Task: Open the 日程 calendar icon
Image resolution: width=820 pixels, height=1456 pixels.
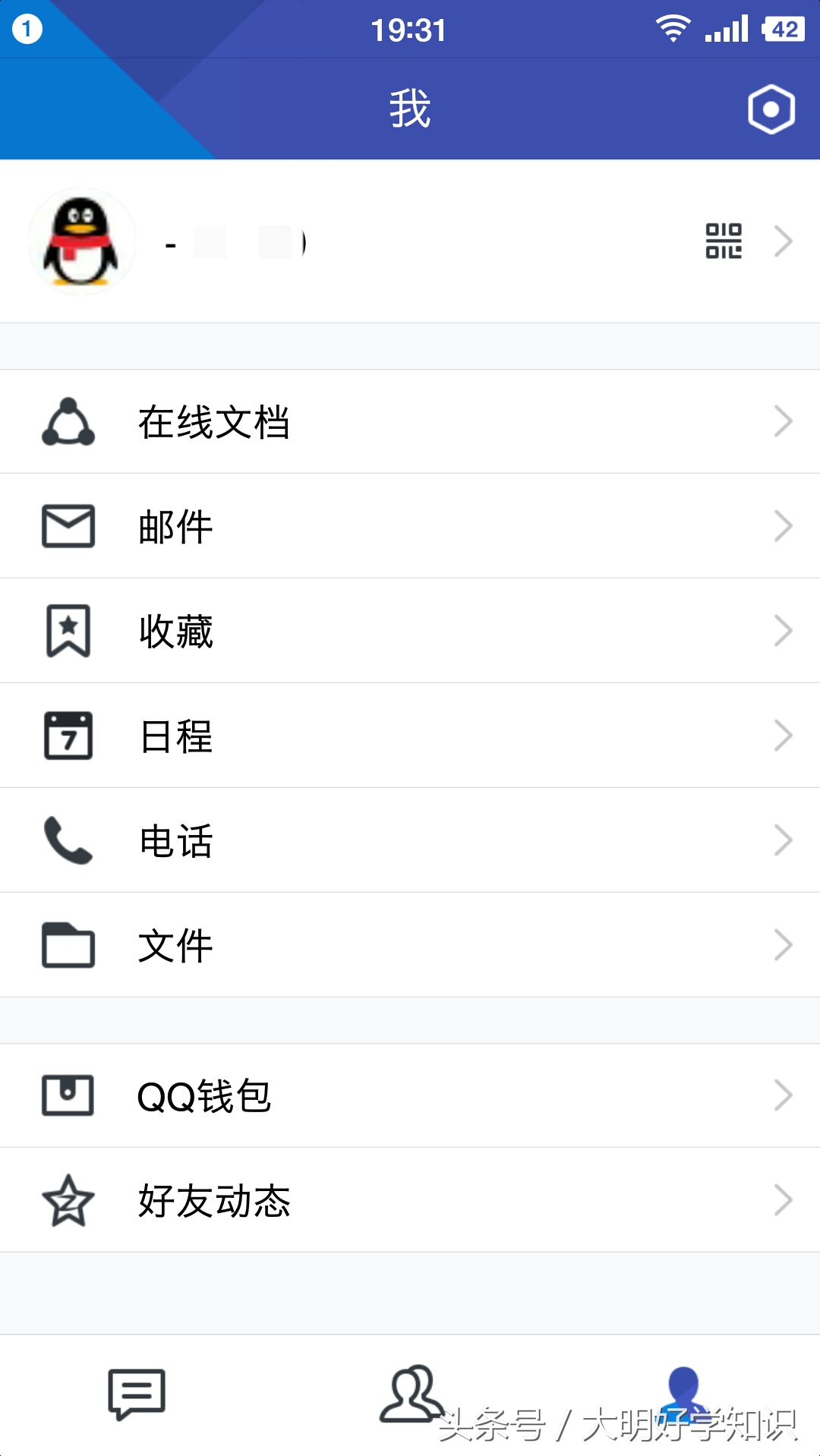Action: [68, 735]
